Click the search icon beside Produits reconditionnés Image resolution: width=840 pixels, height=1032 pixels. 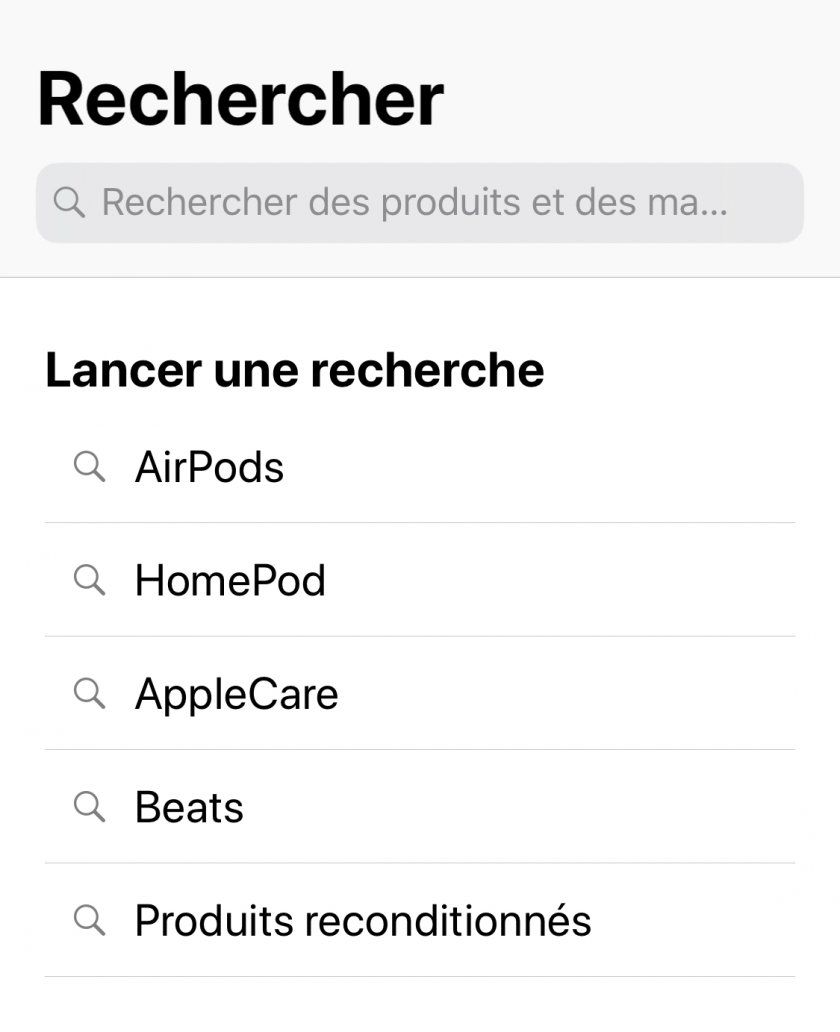pos(89,922)
